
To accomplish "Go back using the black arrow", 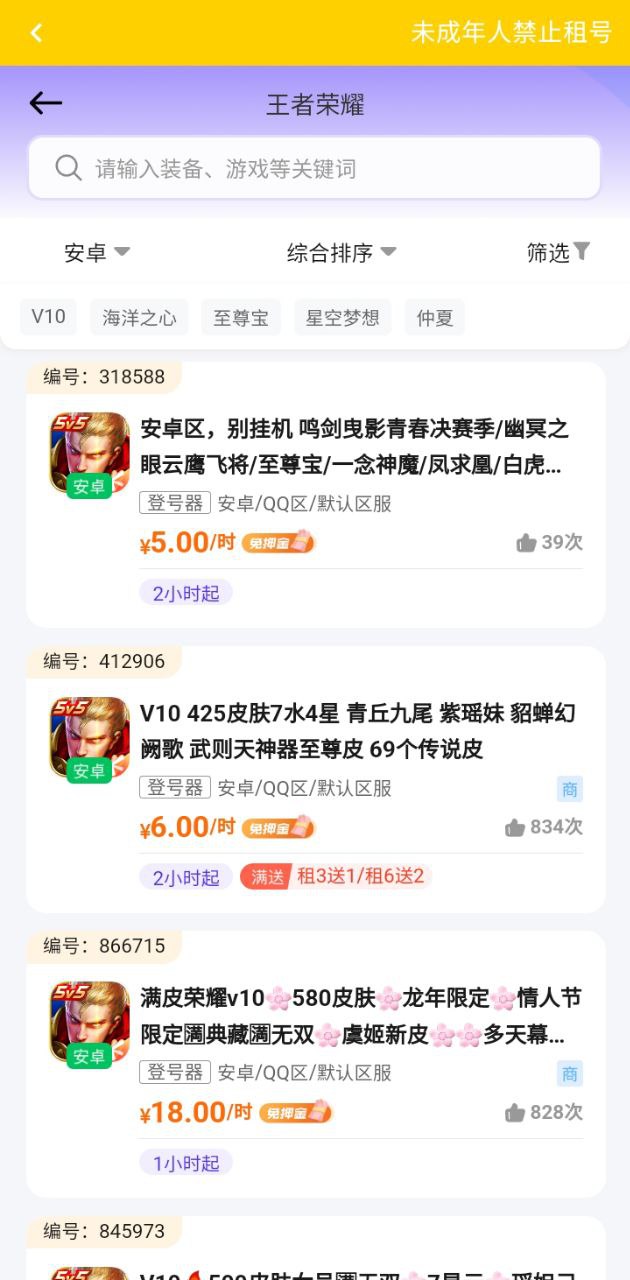I will coord(46,103).
